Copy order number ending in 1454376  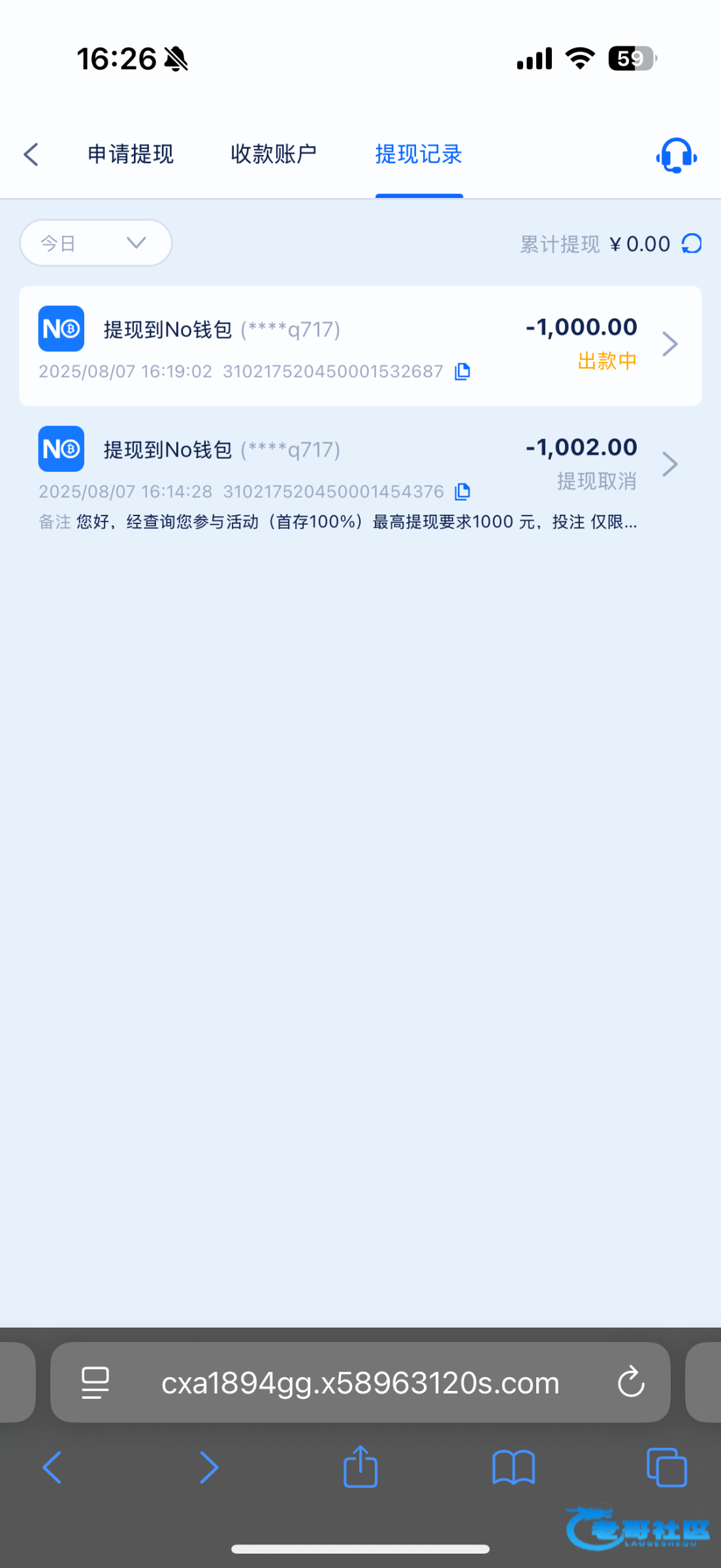click(x=462, y=492)
